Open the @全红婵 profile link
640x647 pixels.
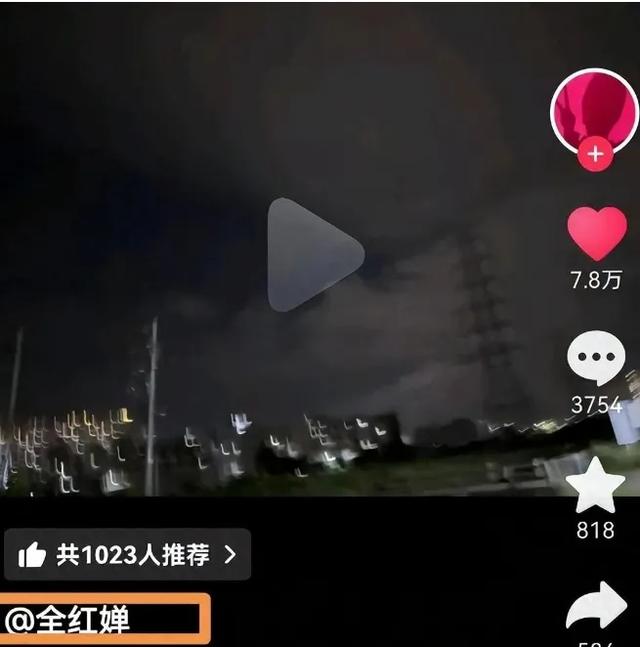pos(70,620)
